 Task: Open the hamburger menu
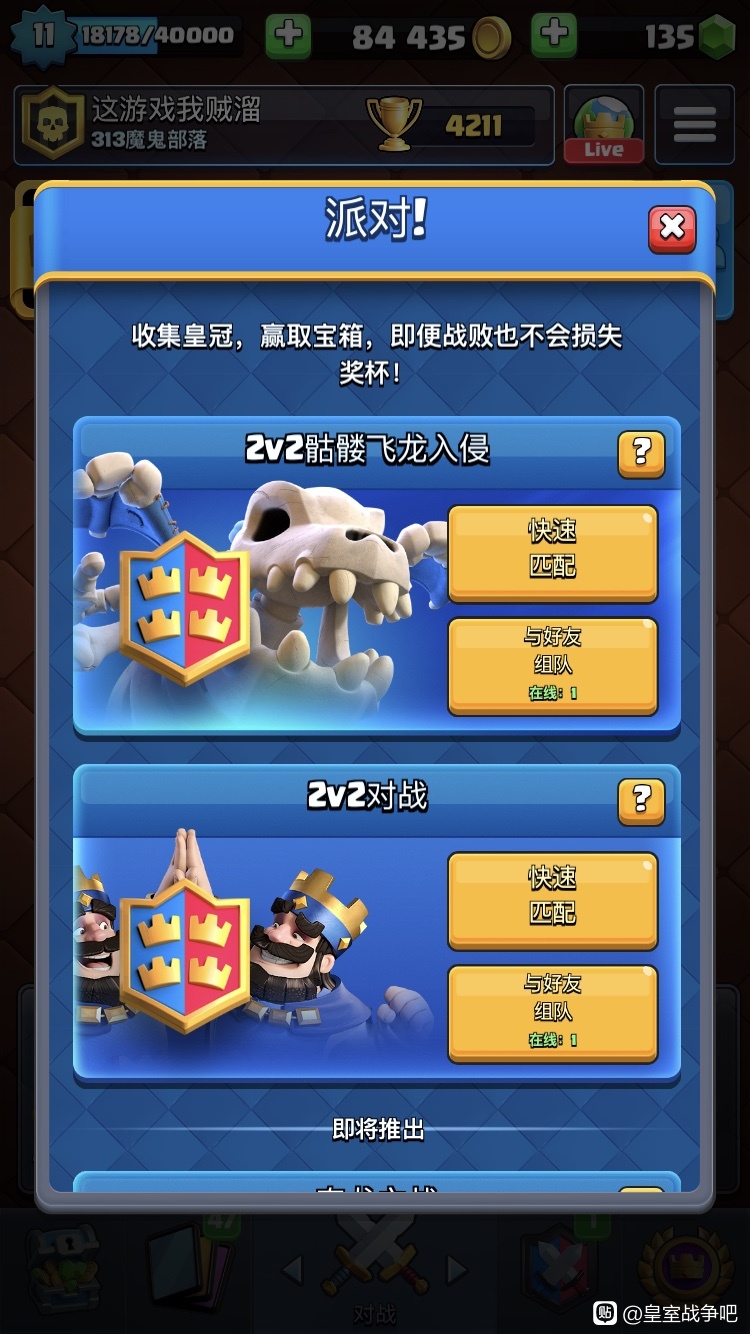694,125
